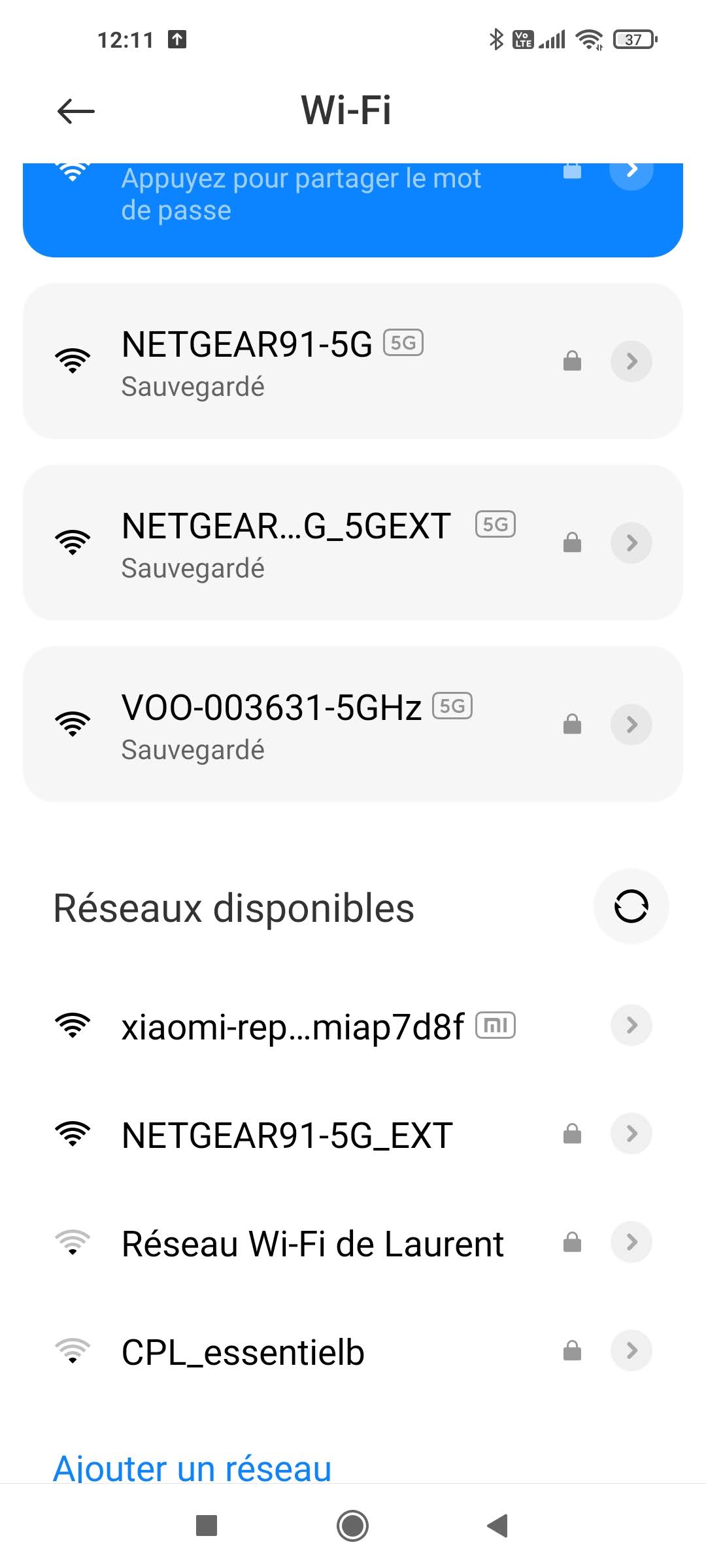Connect to NETGEAR91-5G_EXT
Screen dimensions: 706x1568
288,1135
